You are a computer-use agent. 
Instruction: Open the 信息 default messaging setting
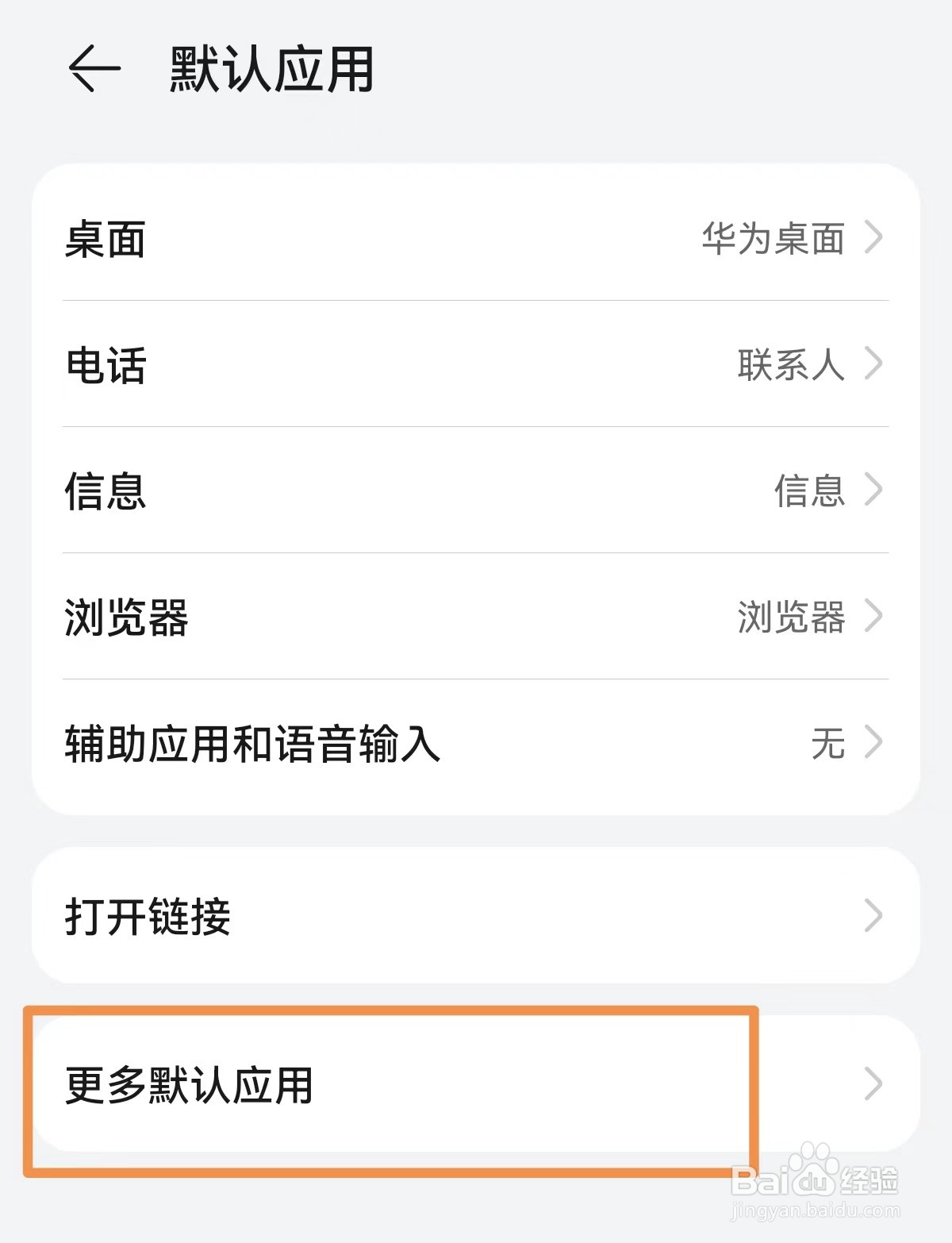317,493
